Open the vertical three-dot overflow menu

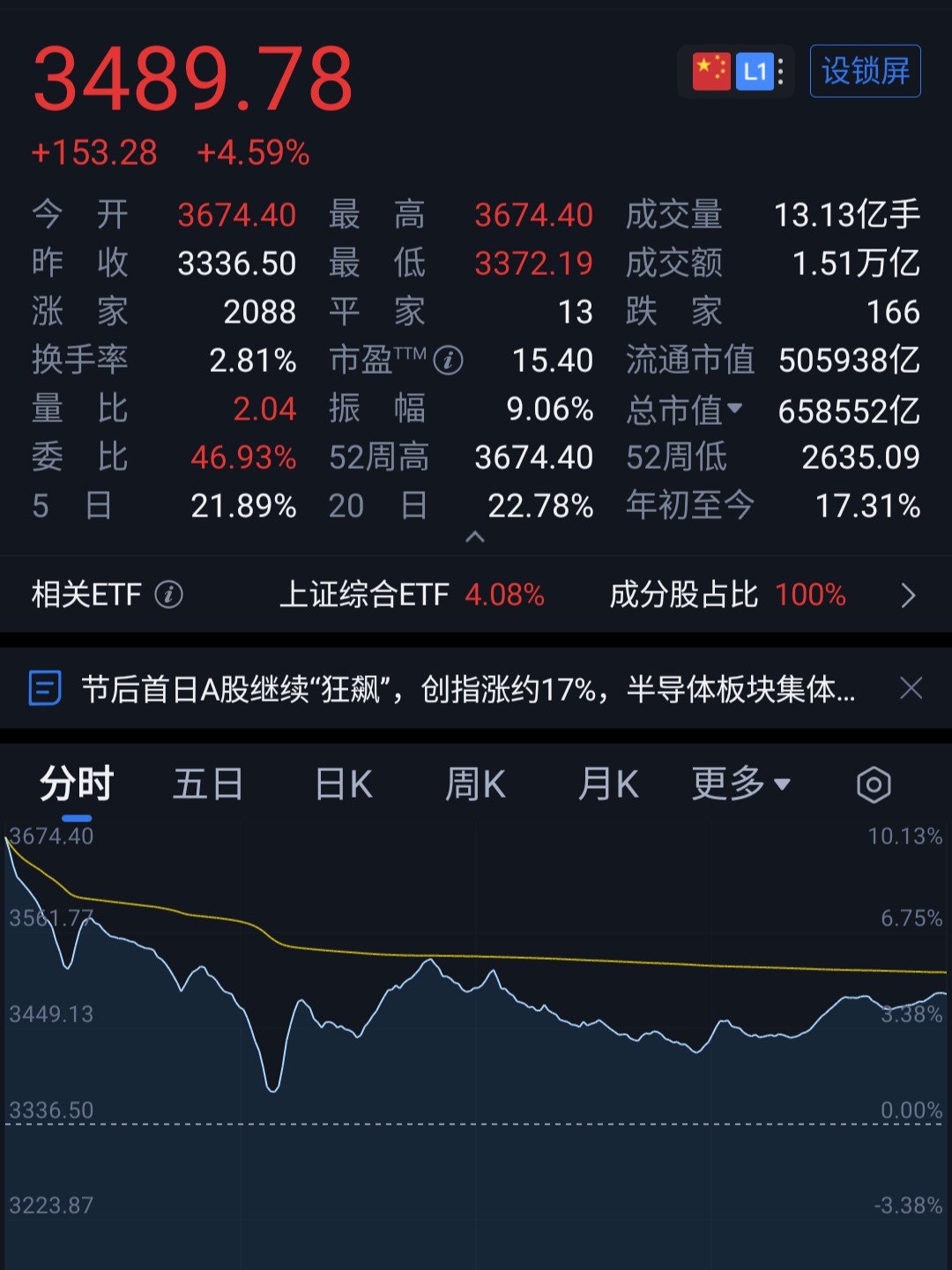pyautogui.click(x=783, y=72)
